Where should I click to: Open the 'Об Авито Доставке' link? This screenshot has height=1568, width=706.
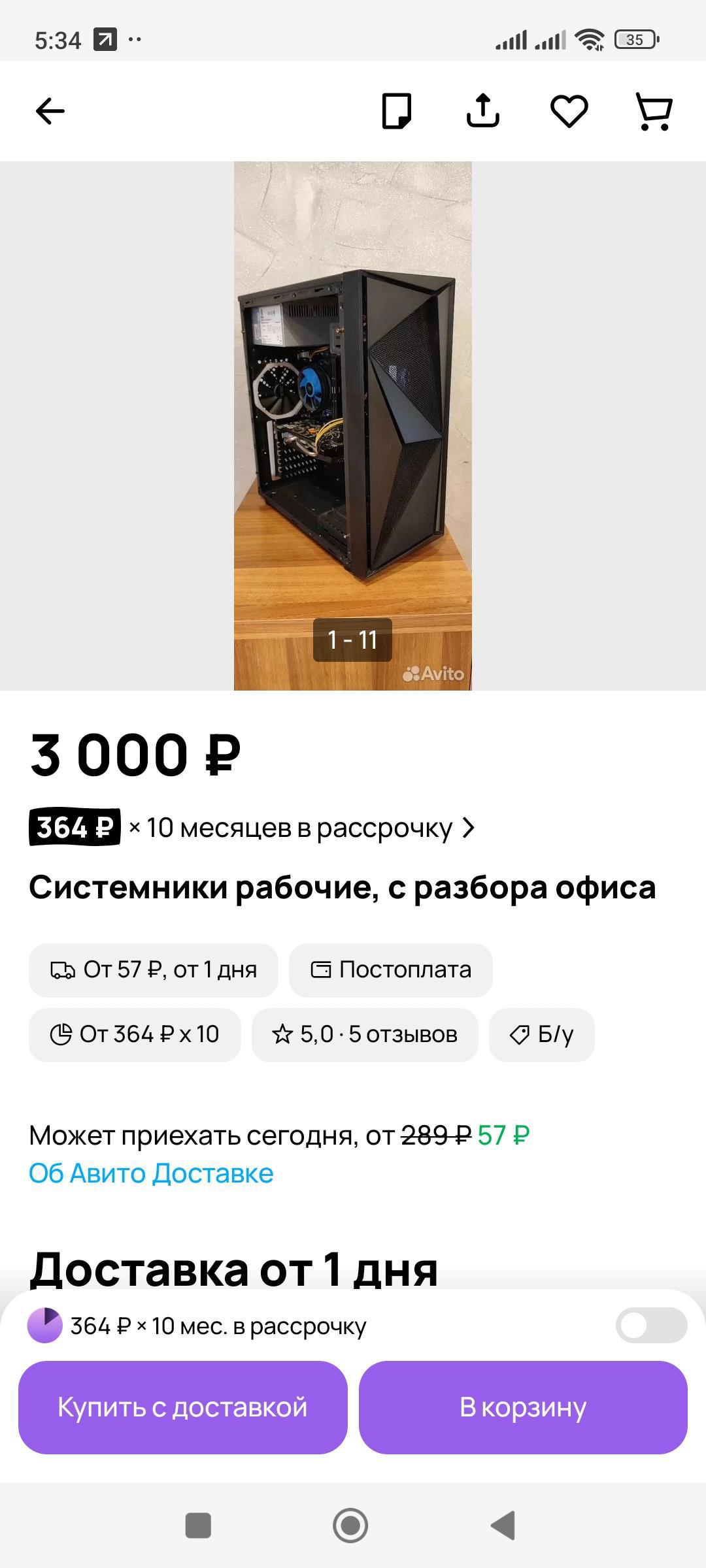click(151, 1173)
